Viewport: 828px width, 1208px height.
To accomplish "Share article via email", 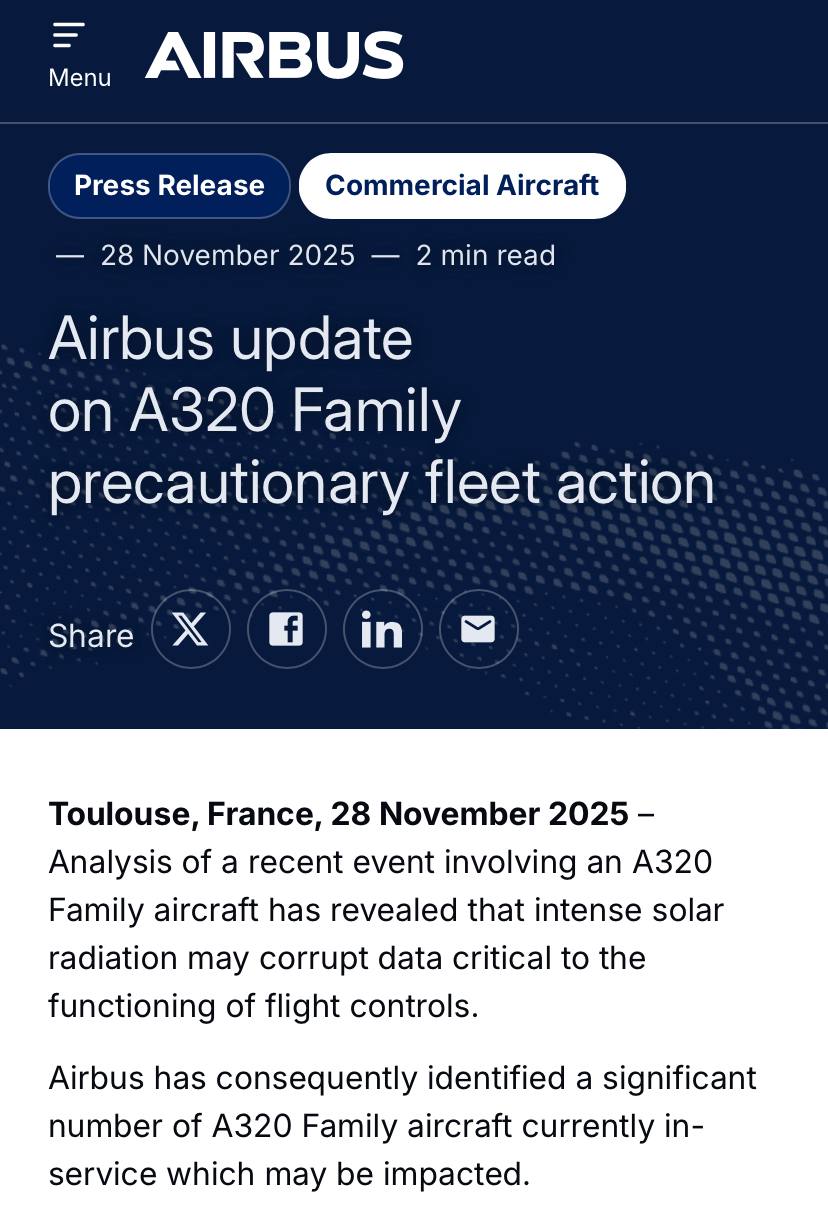I will 478,629.
